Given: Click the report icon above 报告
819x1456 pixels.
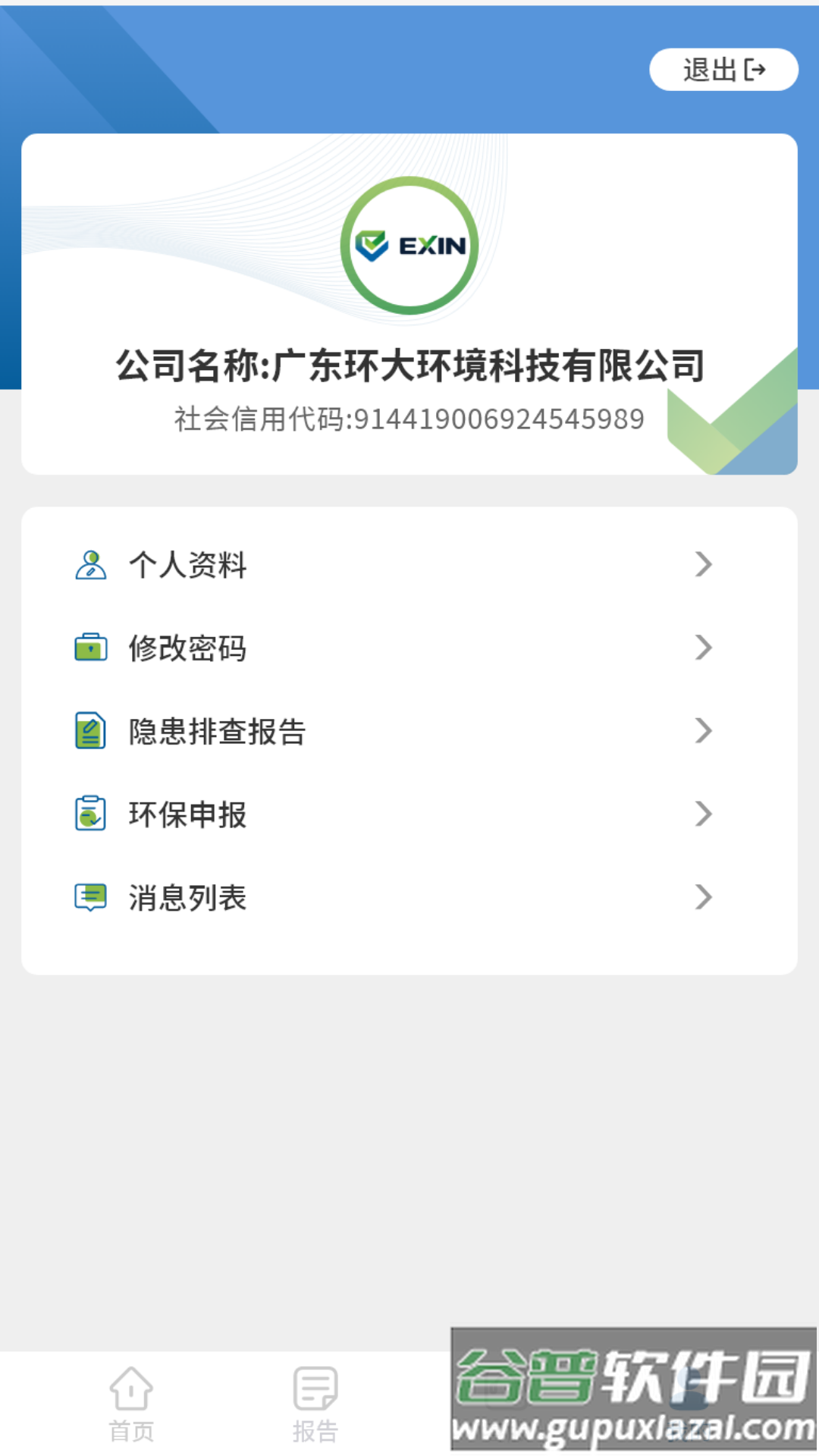Looking at the screenshot, I should (x=314, y=1386).
